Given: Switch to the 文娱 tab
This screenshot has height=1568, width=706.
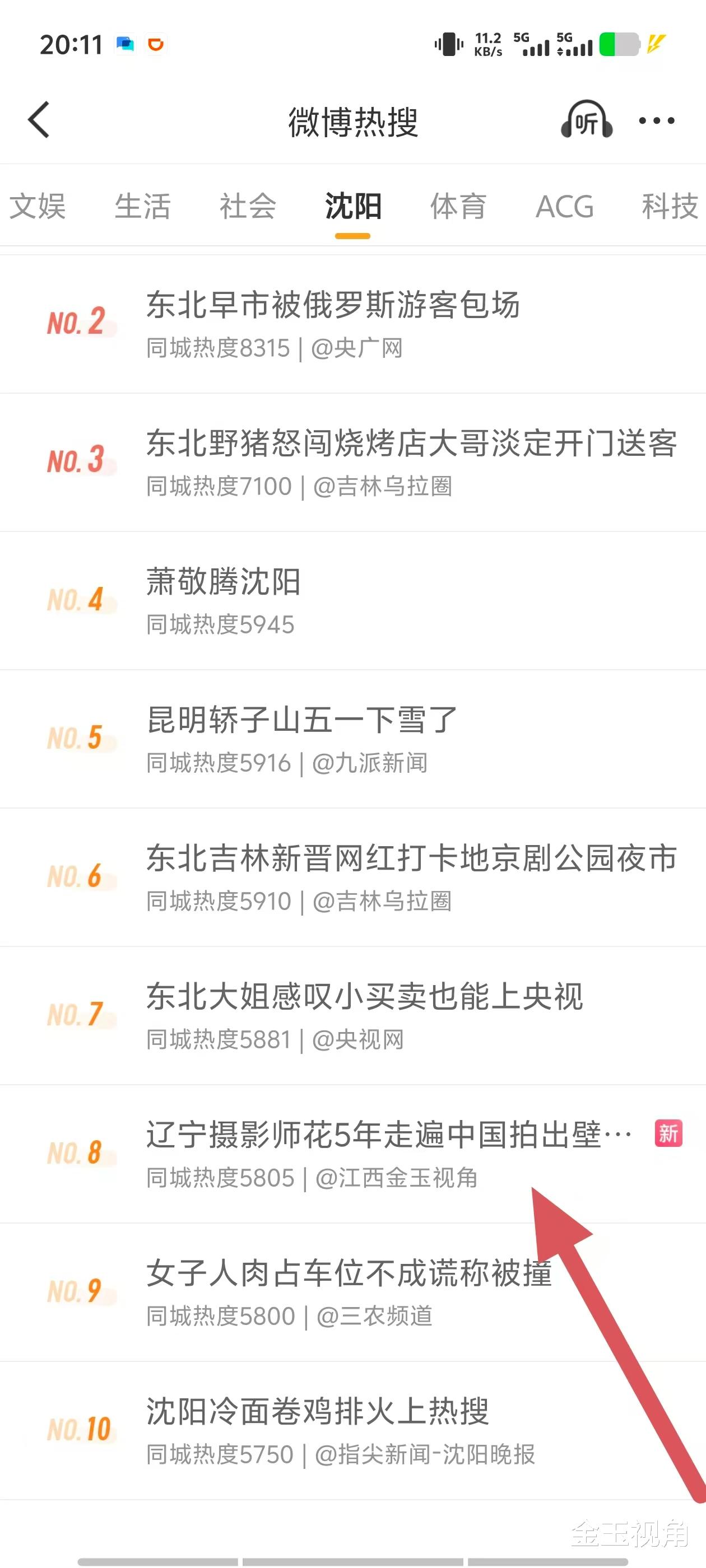Looking at the screenshot, I should [x=38, y=206].
